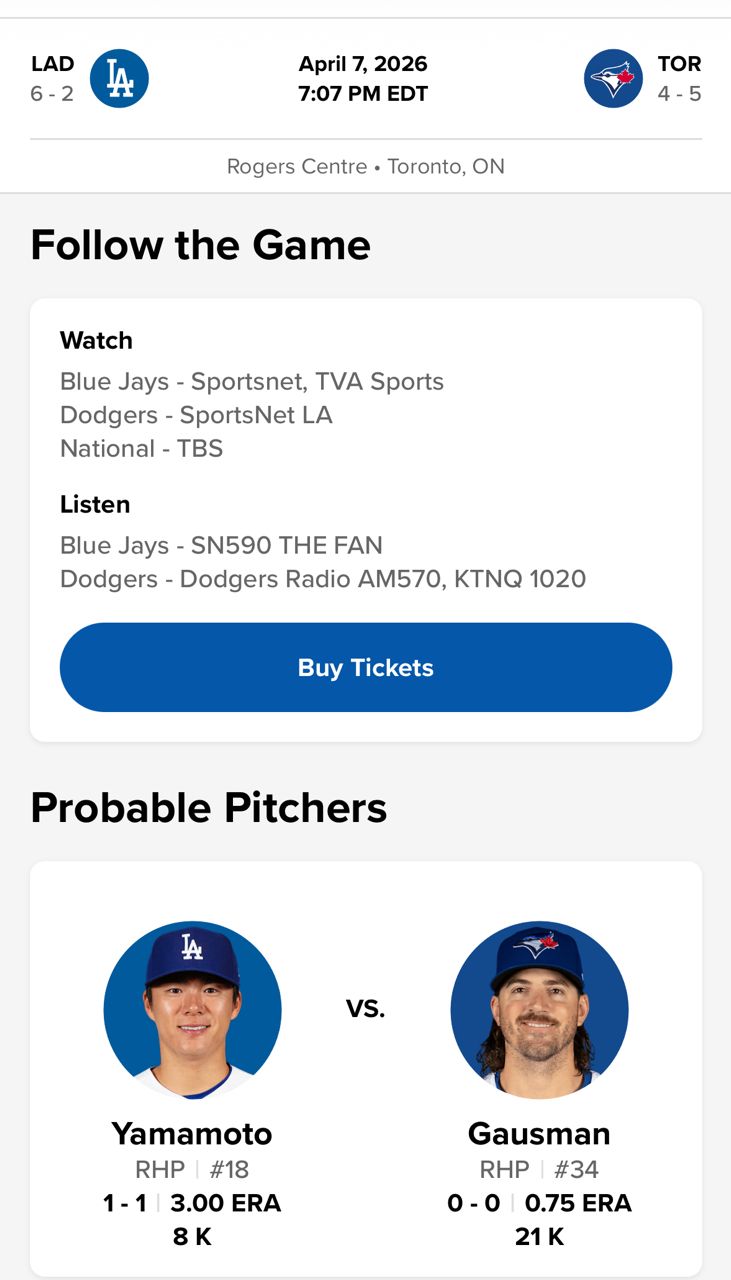
Task: Tap the Buy Tickets button
Action: tap(365, 667)
